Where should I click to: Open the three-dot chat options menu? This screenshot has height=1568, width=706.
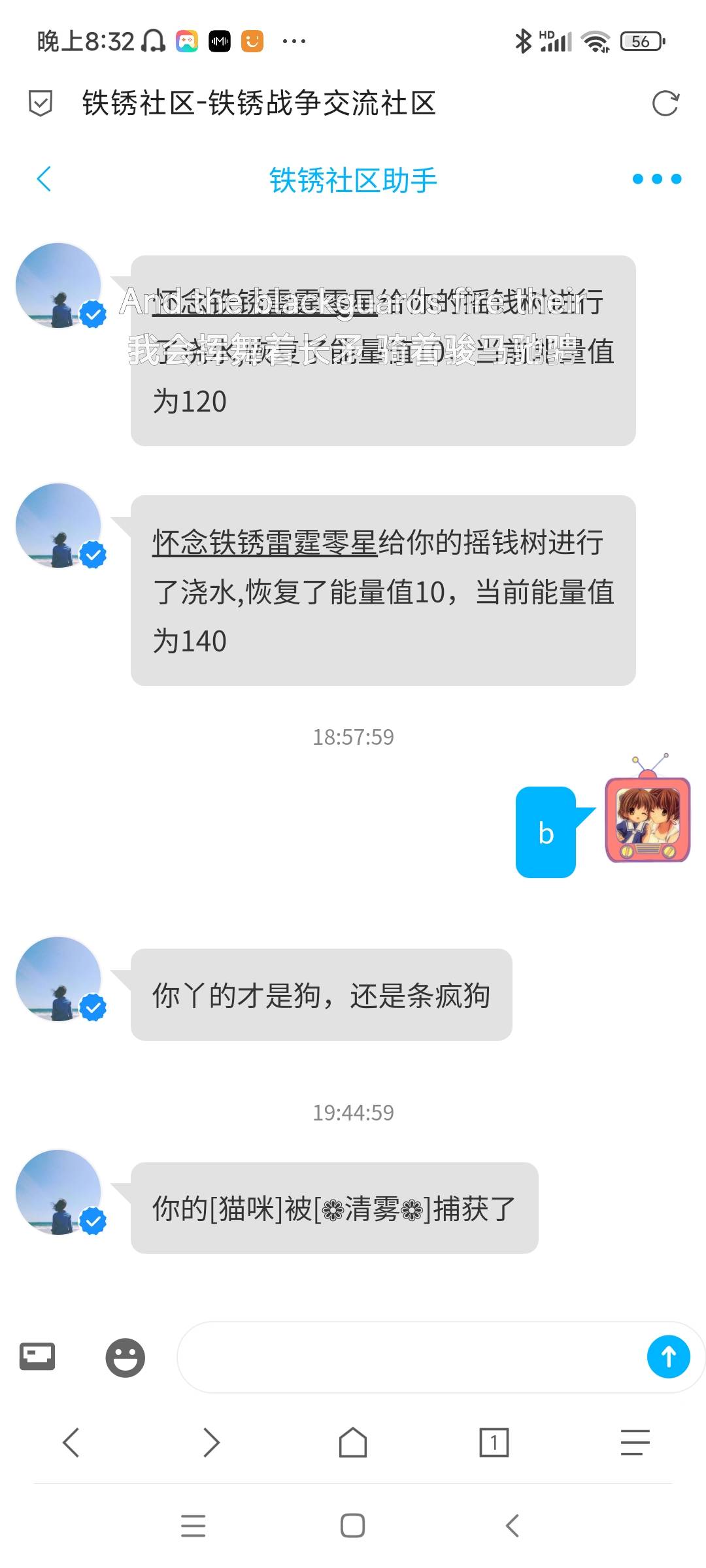(656, 179)
